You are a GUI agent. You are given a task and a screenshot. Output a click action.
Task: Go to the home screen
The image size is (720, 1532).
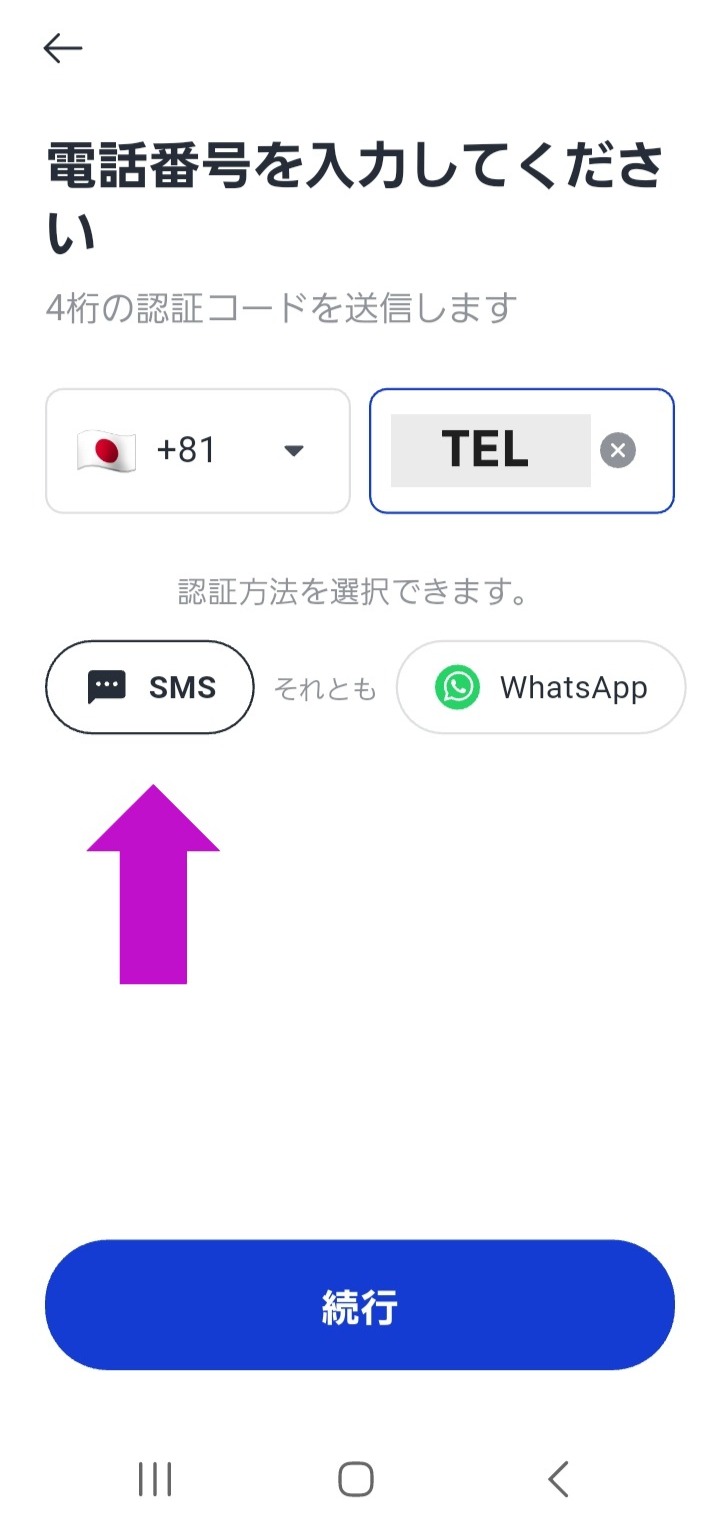356,1479
